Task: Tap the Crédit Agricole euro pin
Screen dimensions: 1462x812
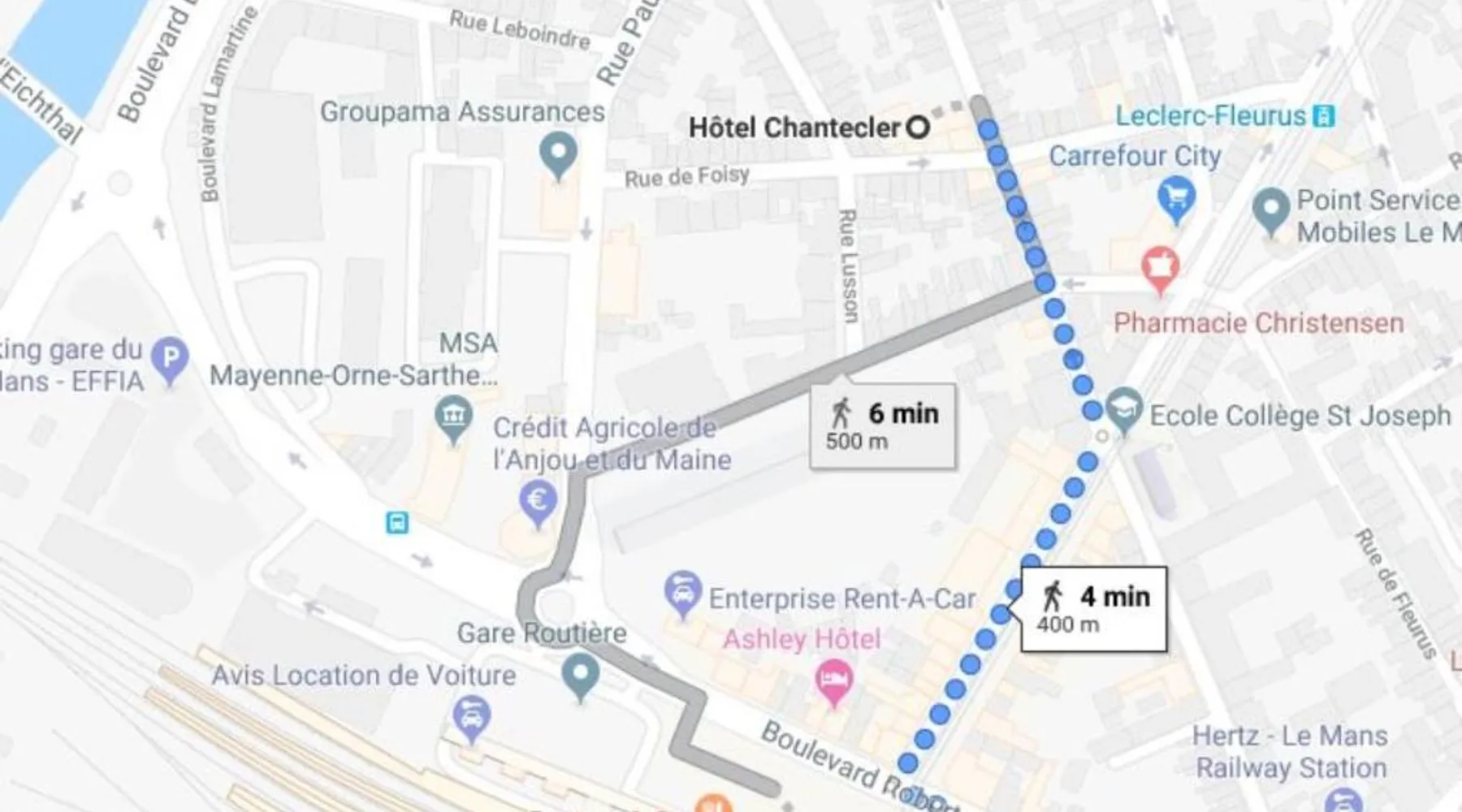Action: (x=538, y=502)
